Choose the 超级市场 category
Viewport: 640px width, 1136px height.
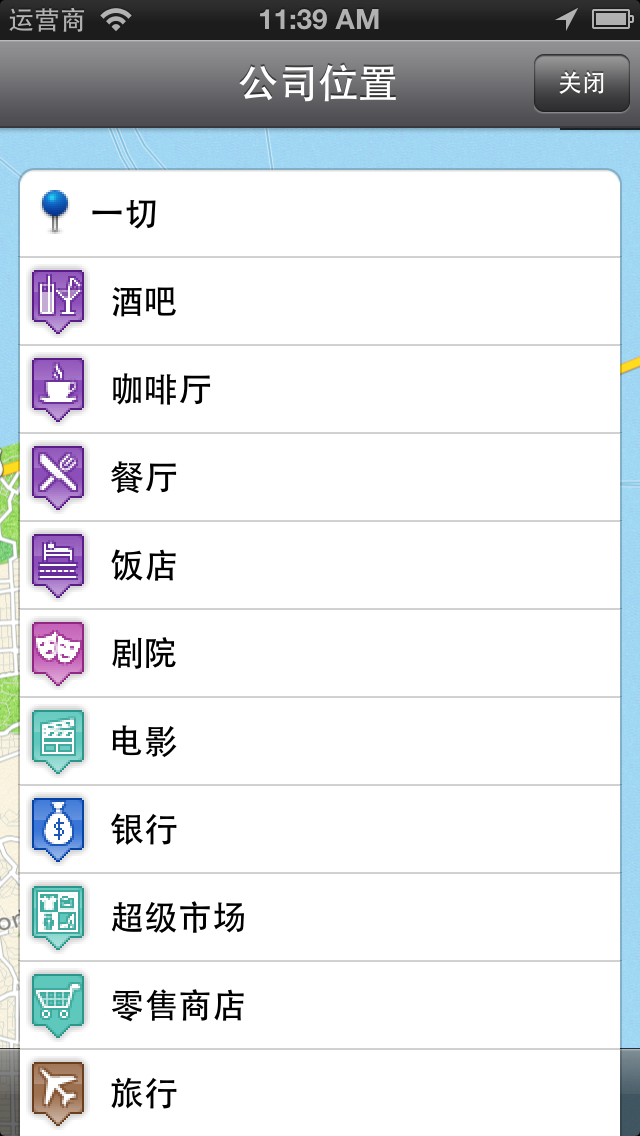click(320, 917)
